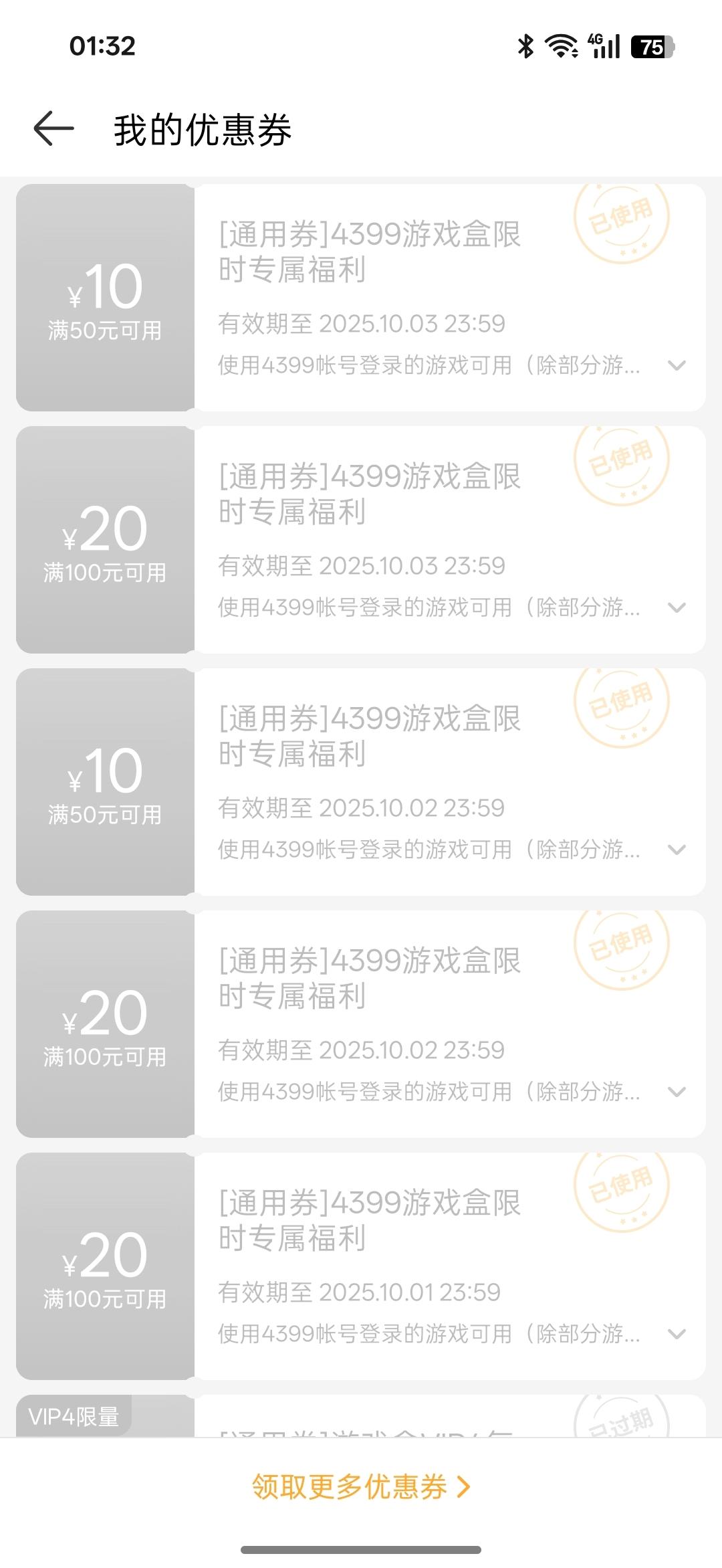Expand the ¥10 coupon expiring 2025.10.02
Viewport: 722px width, 1568px height.
(x=677, y=851)
